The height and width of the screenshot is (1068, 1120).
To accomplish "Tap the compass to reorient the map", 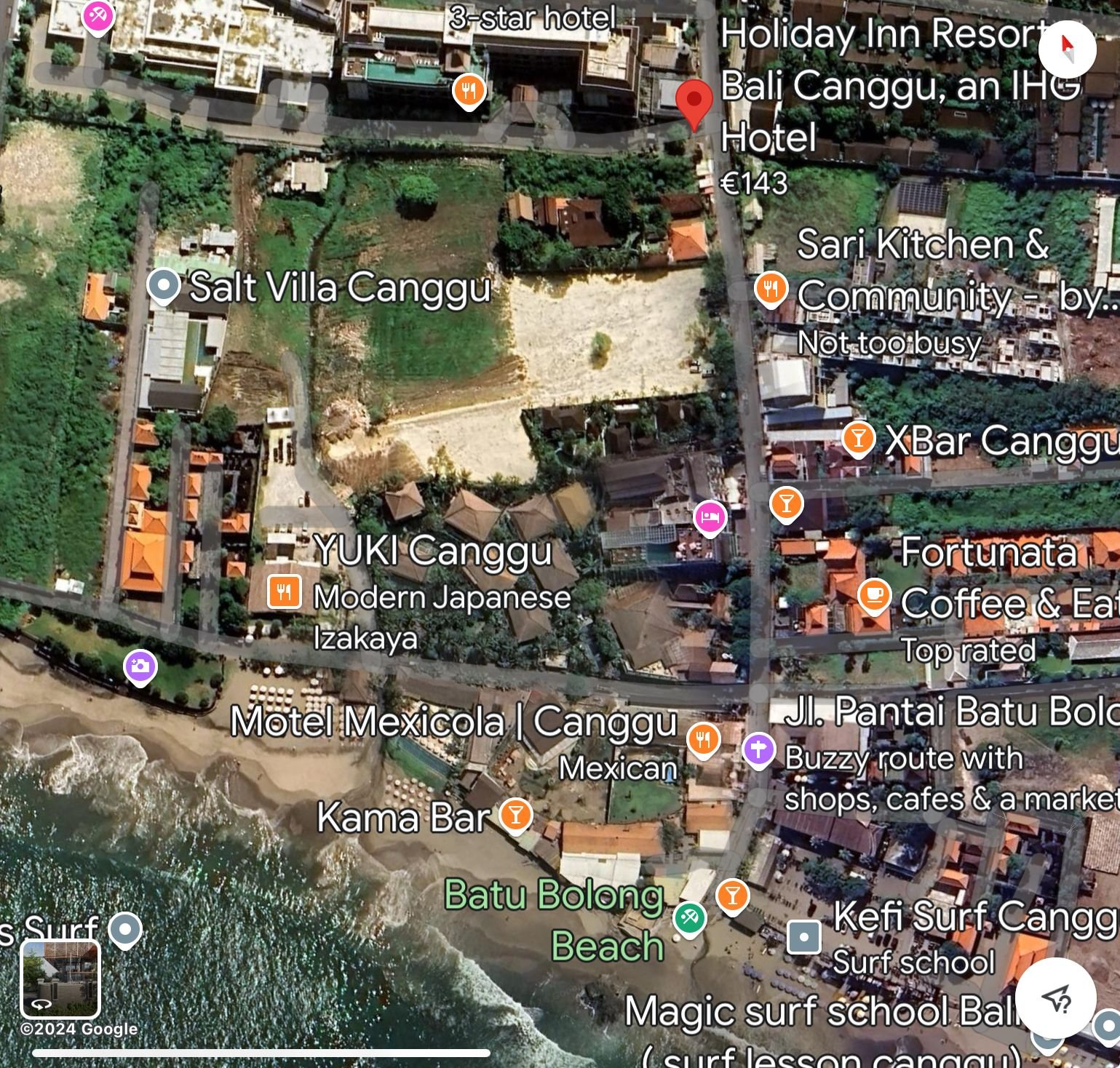I will 1067,48.
